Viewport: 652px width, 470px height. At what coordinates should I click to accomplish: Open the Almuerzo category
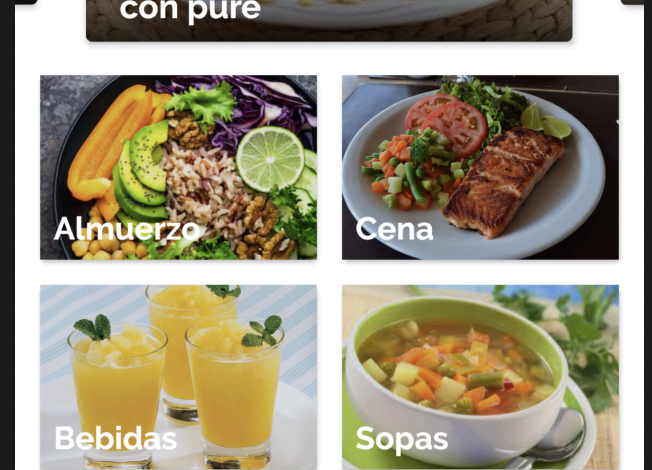tap(178, 167)
